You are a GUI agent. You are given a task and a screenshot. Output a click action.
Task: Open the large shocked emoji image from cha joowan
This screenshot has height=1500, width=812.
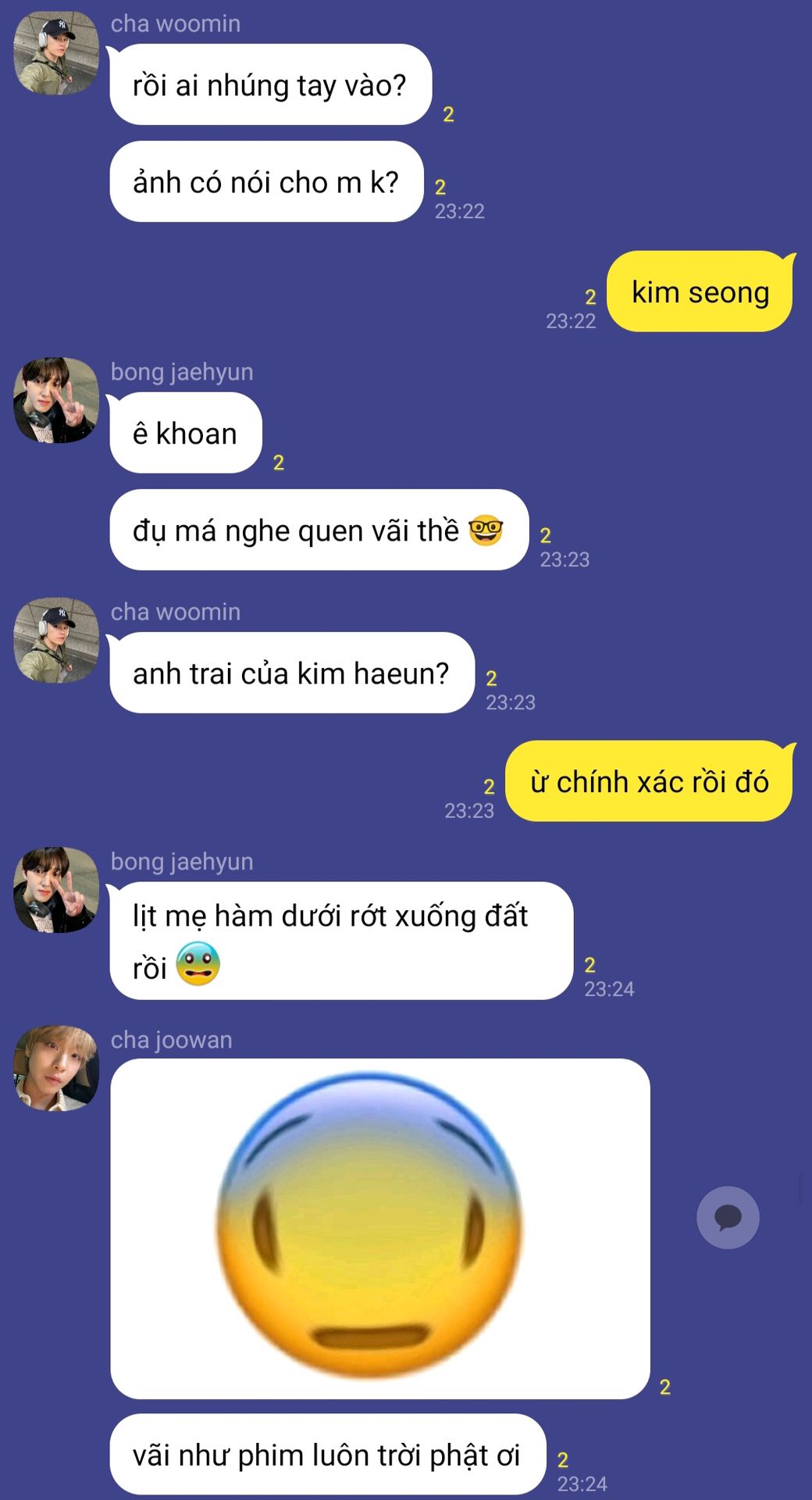[x=379, y=1227]
